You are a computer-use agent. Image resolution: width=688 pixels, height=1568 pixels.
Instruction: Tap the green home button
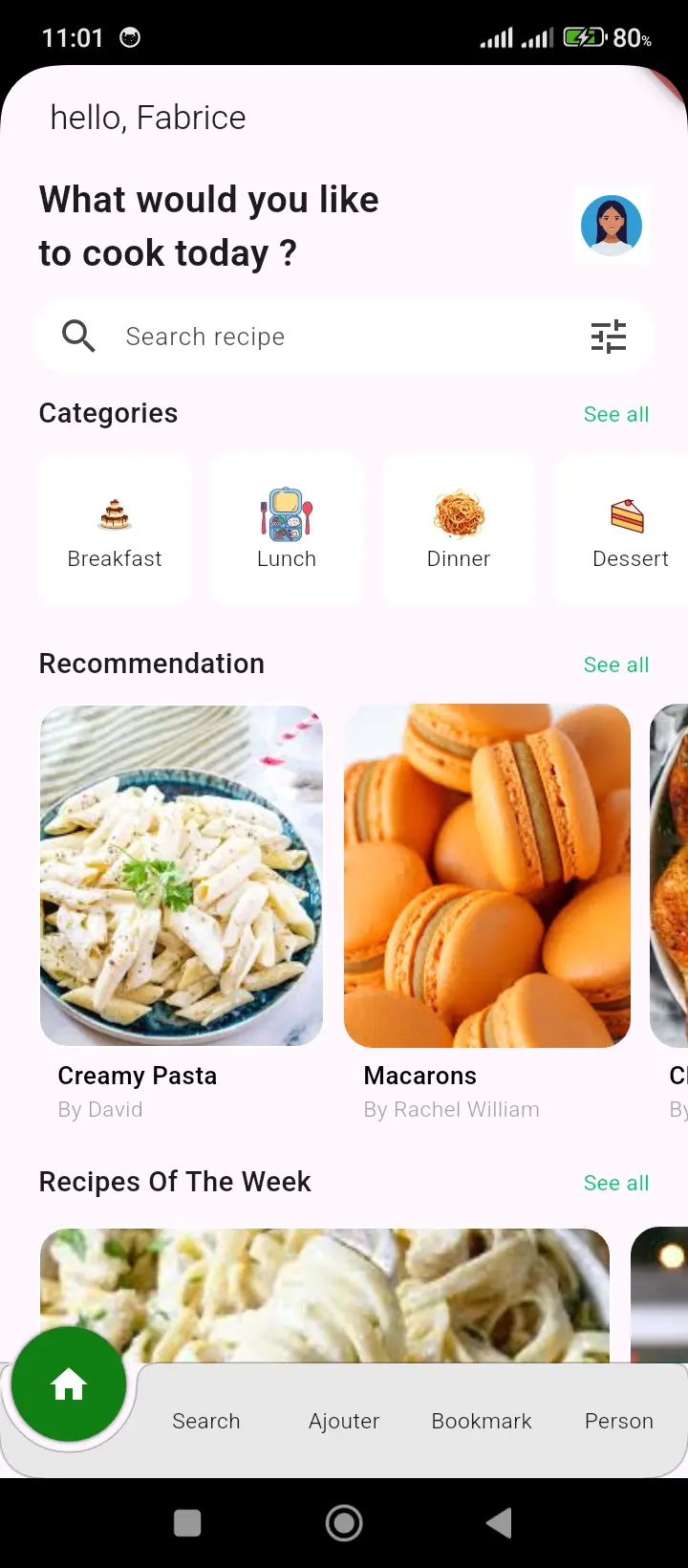click(69, 1384)
